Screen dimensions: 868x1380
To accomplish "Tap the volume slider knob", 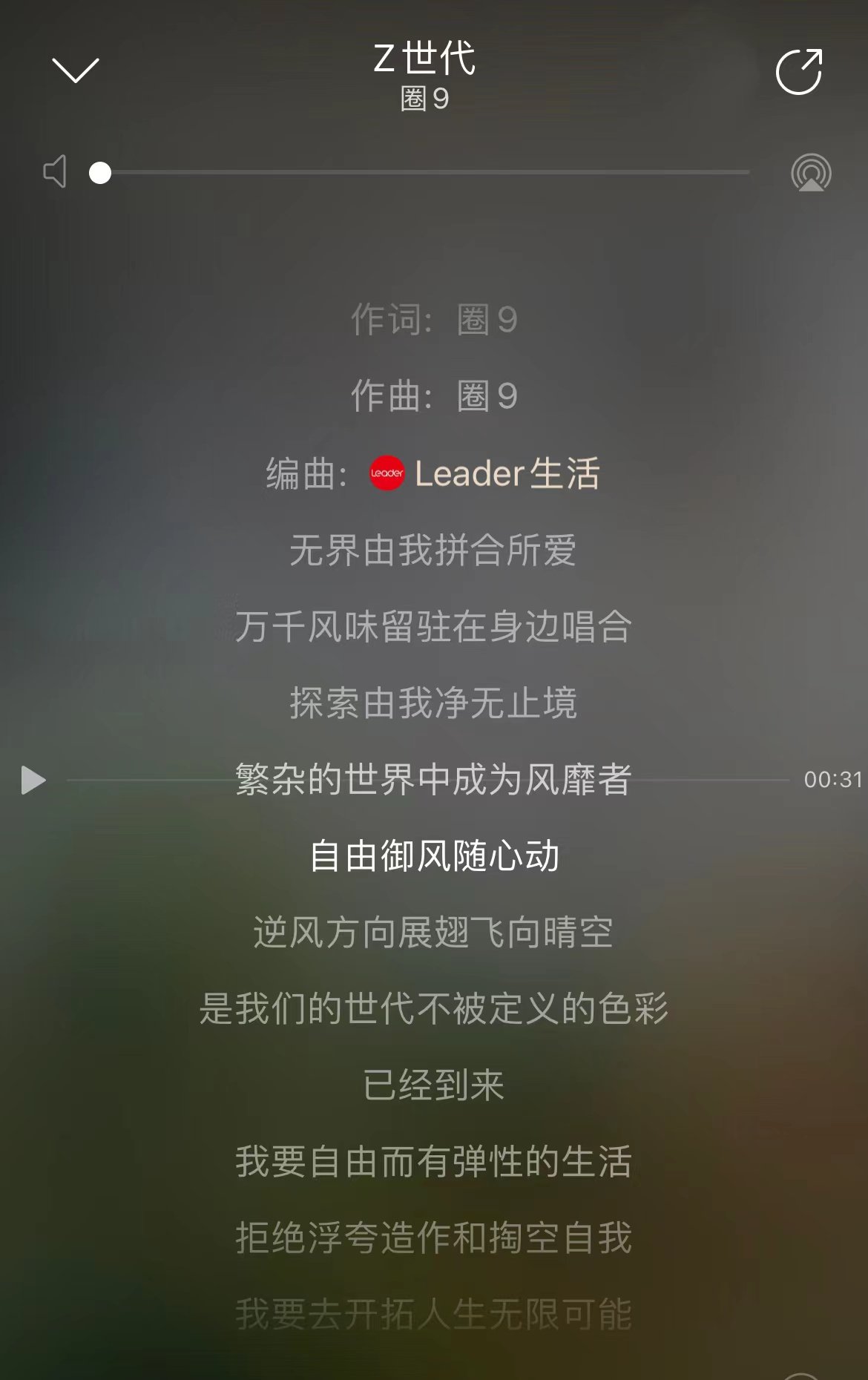I will pos(100,173).
